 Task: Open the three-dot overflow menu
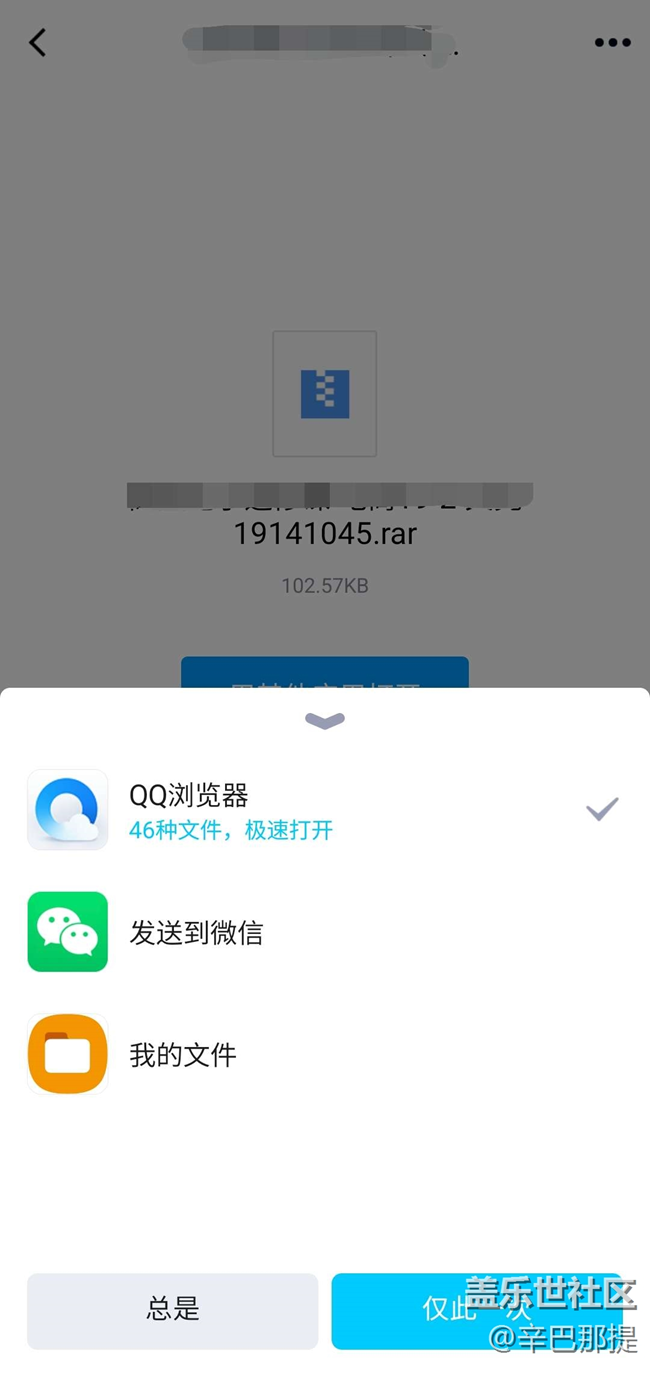[x=612, y=42]
